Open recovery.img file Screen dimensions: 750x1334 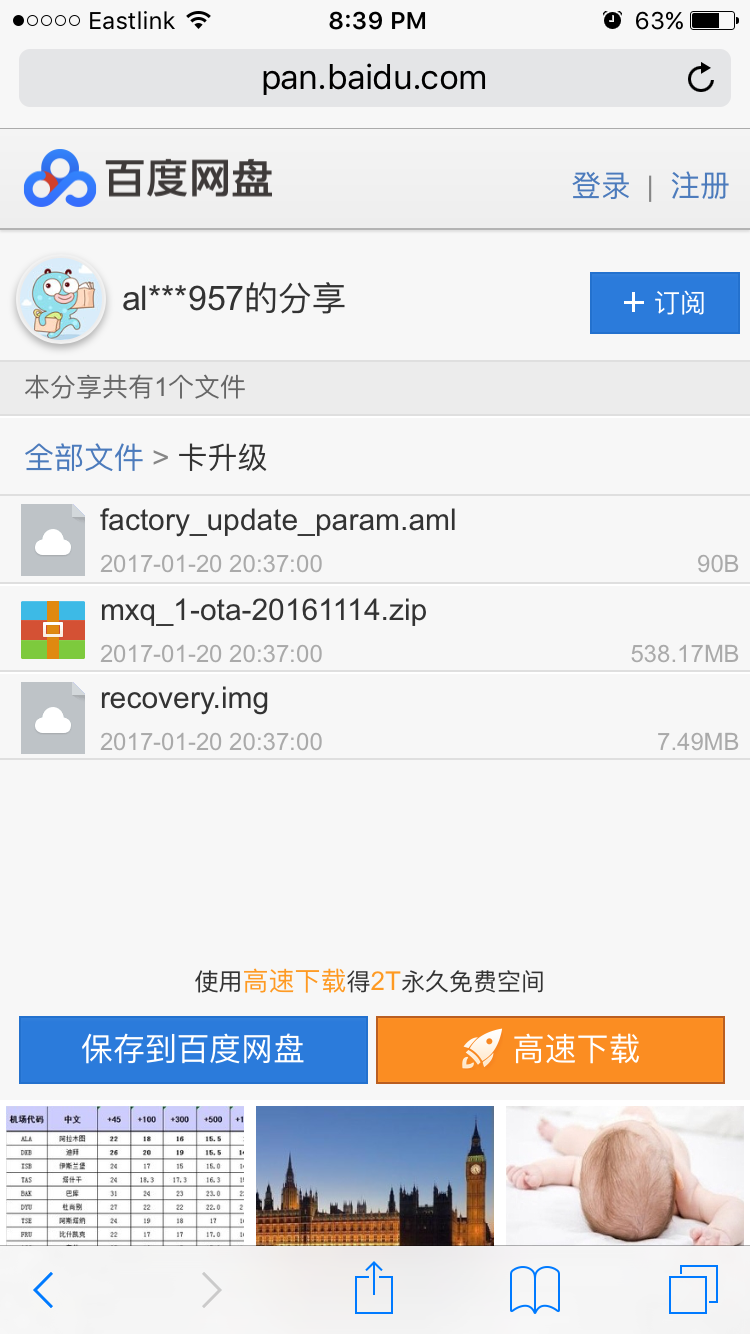[x=184, y=699]
